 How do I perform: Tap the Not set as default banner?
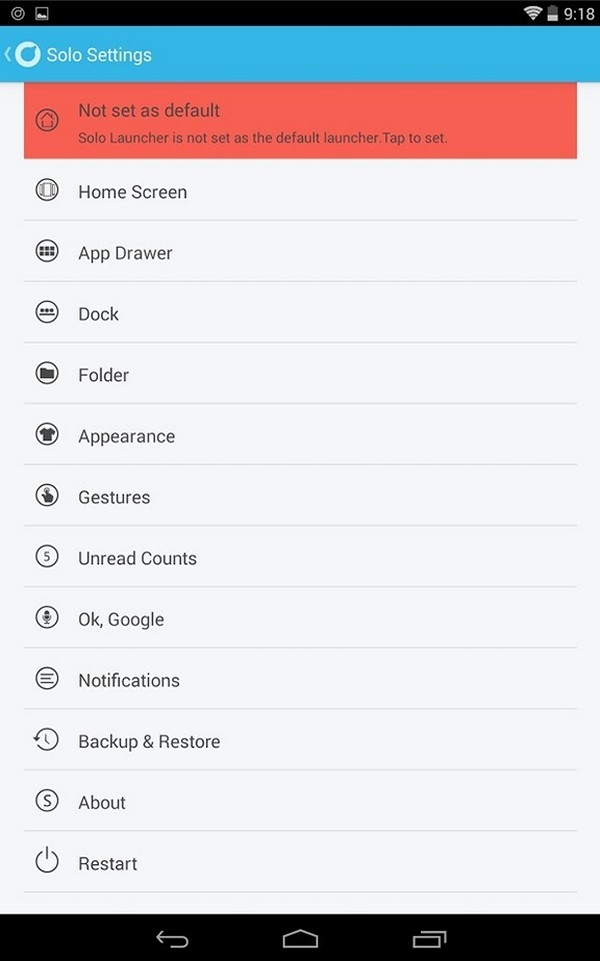300,121
